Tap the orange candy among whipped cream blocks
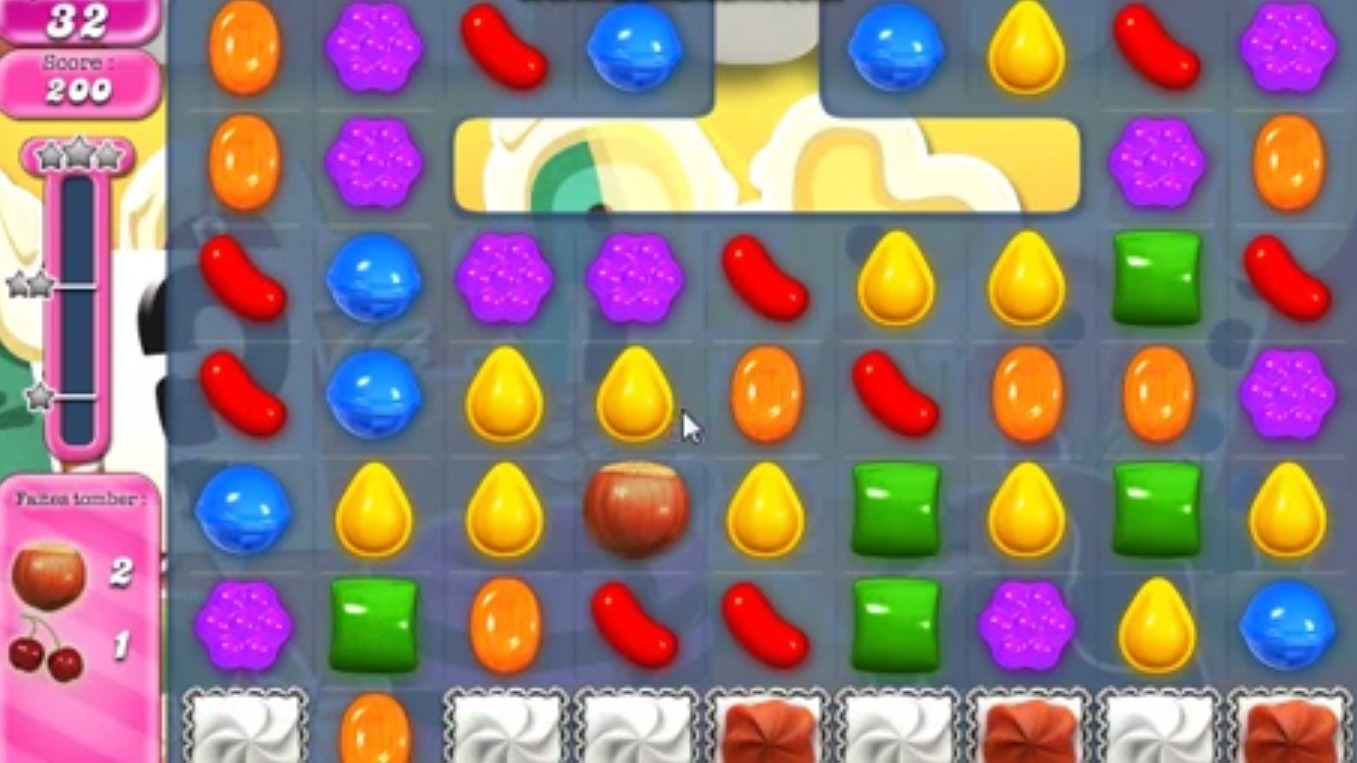 click(375, 730)
